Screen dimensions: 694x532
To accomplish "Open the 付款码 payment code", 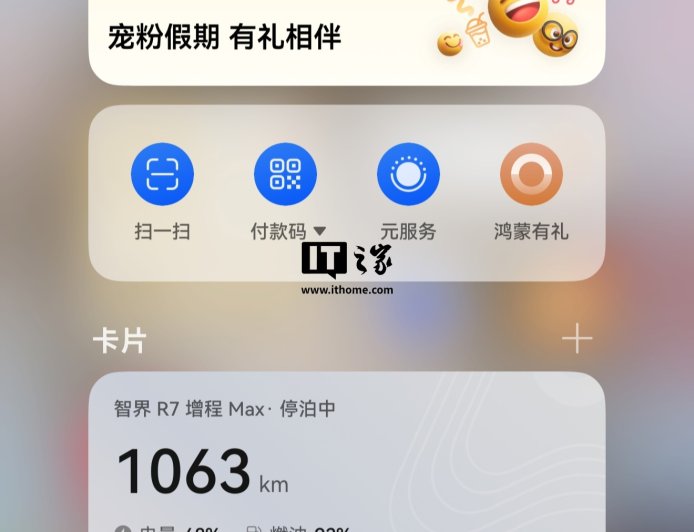I will tap(285, 175).
